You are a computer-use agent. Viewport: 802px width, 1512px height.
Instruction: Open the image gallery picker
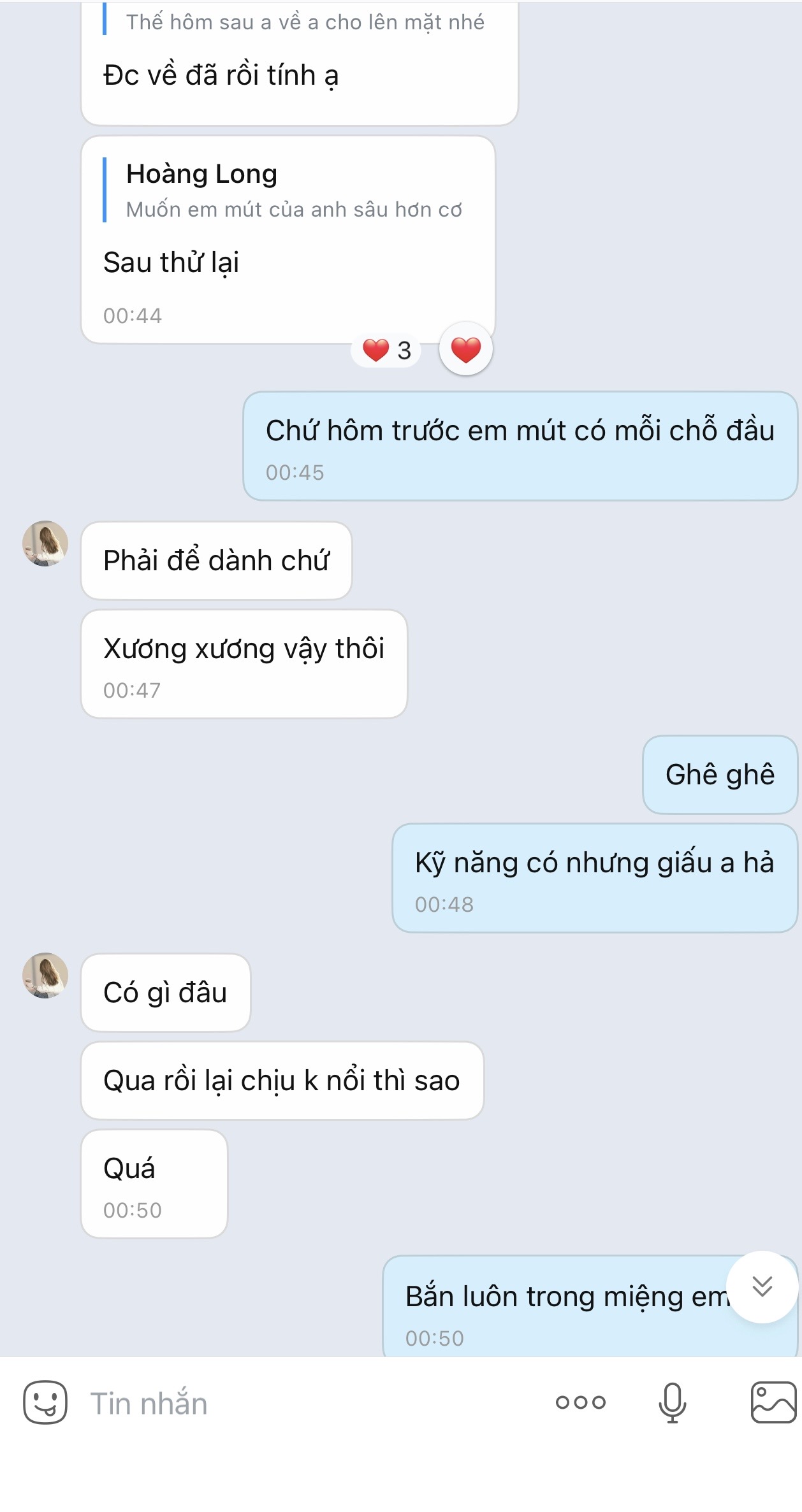(773, 1402)
